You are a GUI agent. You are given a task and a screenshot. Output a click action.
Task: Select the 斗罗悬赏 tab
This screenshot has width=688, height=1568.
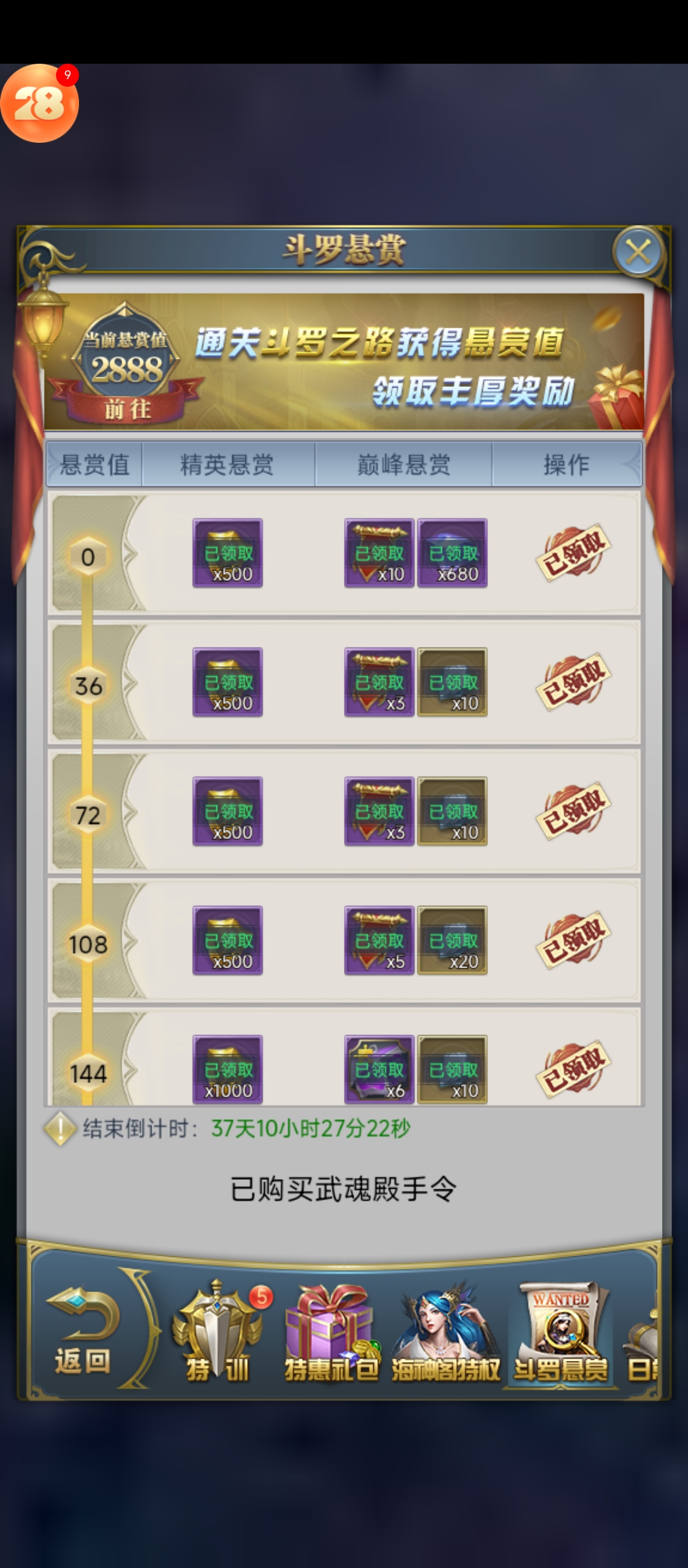pyautogui.click(x=560, y=1332)
